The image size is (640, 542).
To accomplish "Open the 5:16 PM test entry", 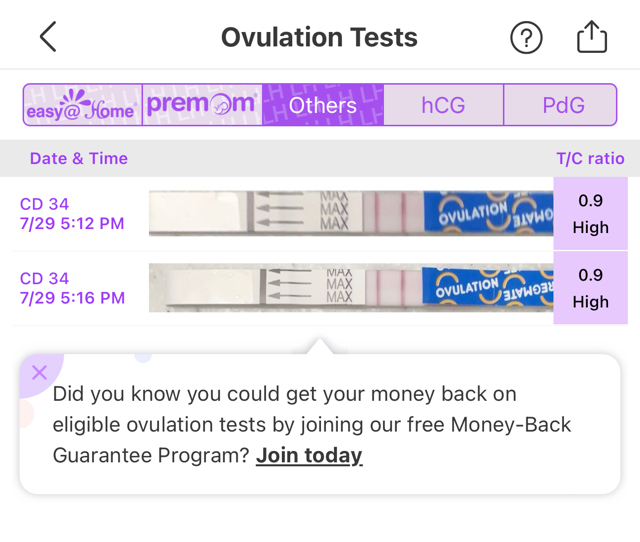I will (x=320, y=288).
